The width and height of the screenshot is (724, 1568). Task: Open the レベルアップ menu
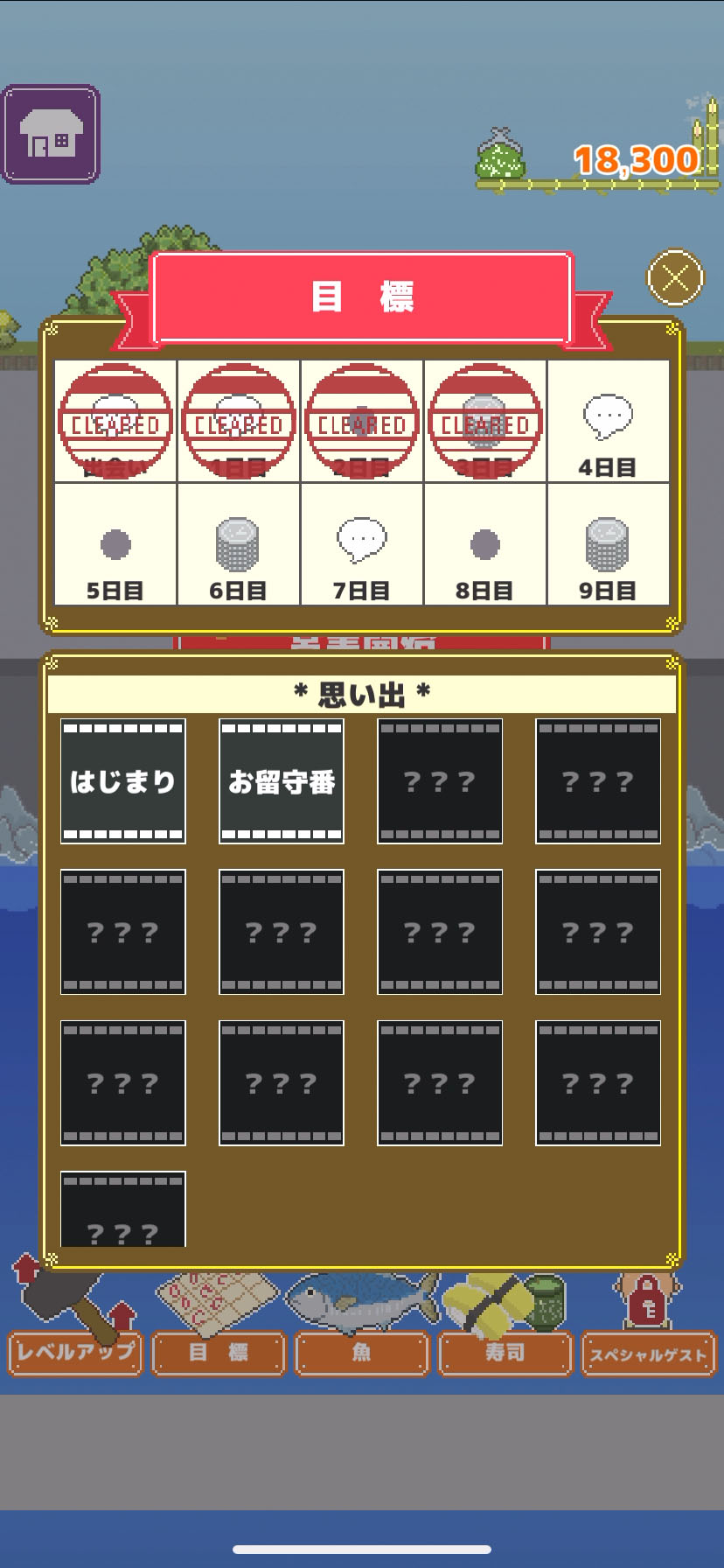coord(75,1352)
